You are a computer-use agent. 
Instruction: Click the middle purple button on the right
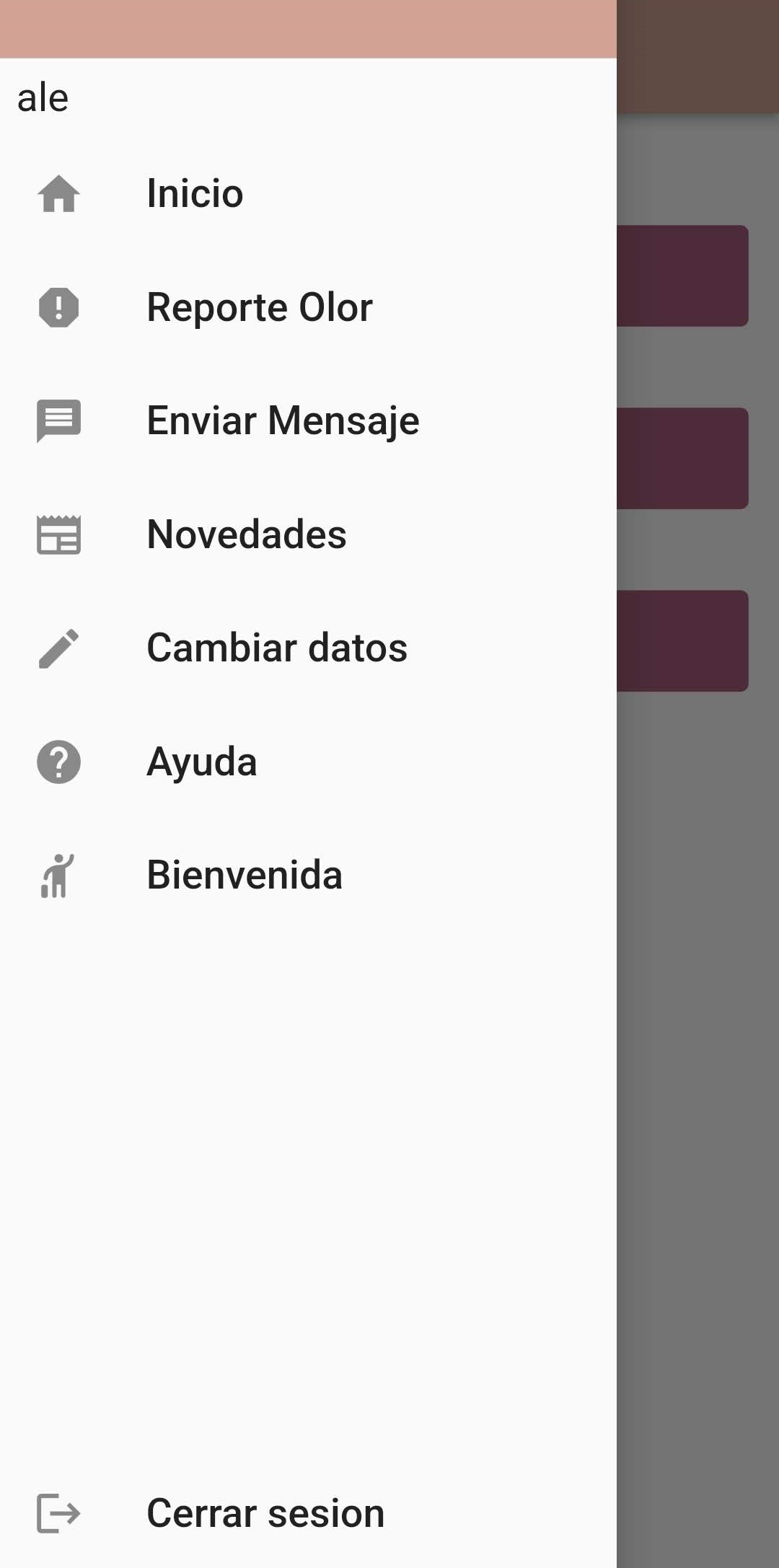coord(685,457)
